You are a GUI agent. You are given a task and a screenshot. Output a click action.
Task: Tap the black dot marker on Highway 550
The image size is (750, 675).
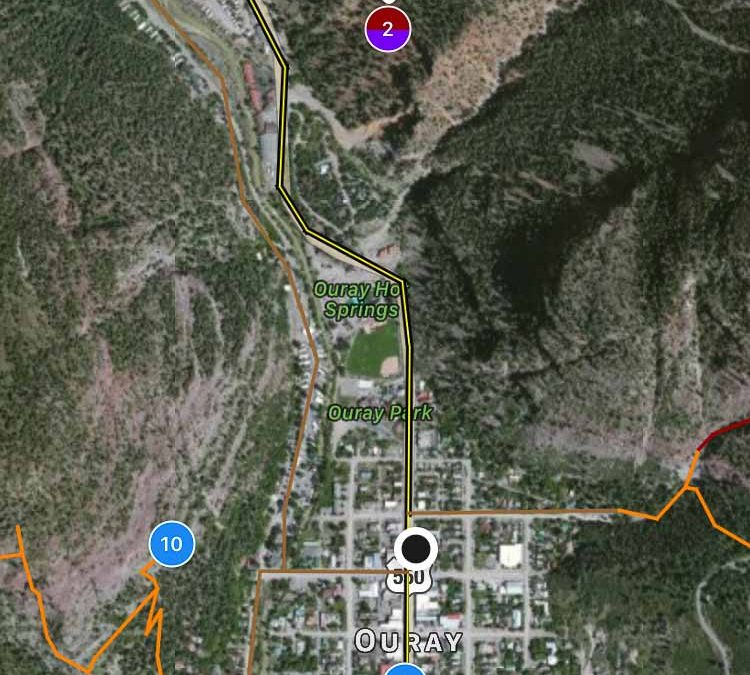tap(415, 548)
